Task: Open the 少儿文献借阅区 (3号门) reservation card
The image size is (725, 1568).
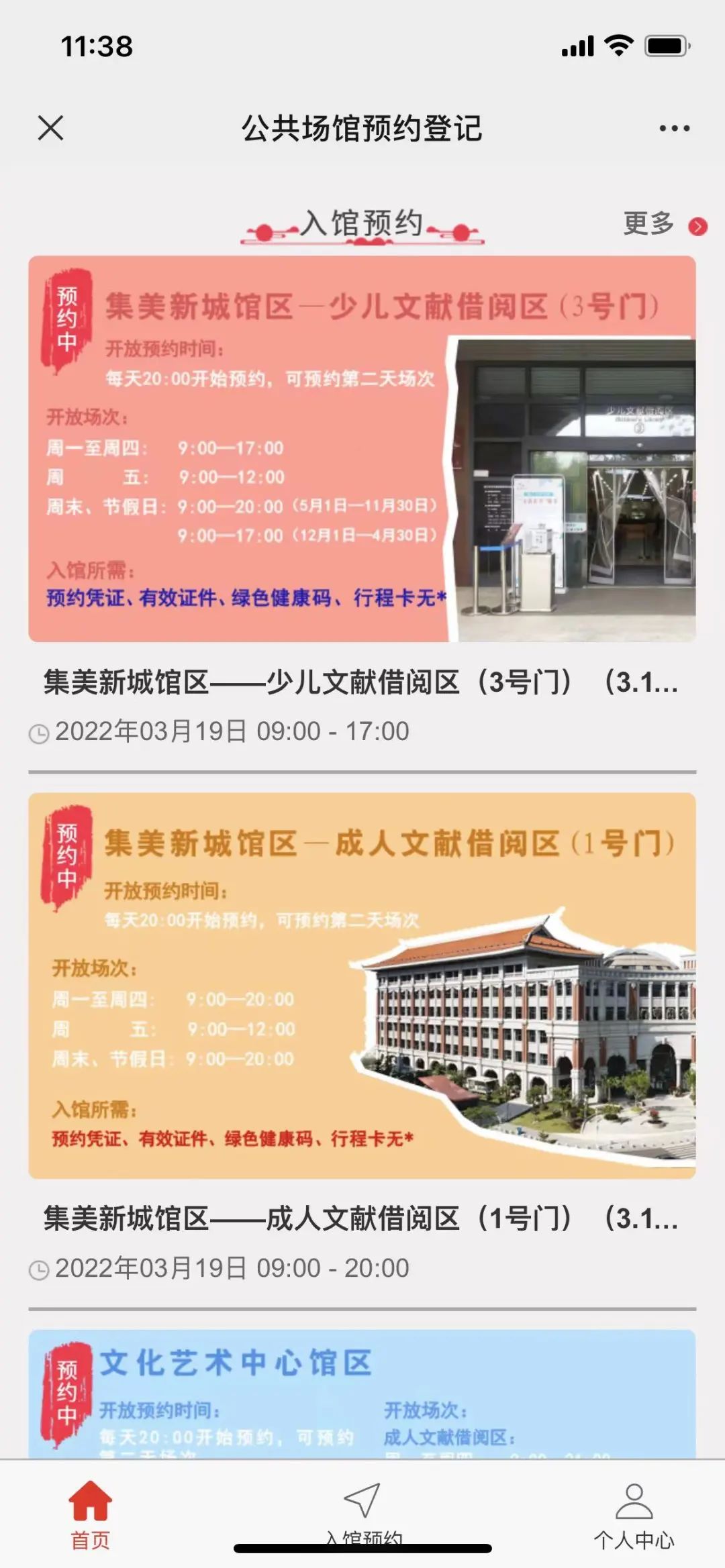Action: [362, 449]
